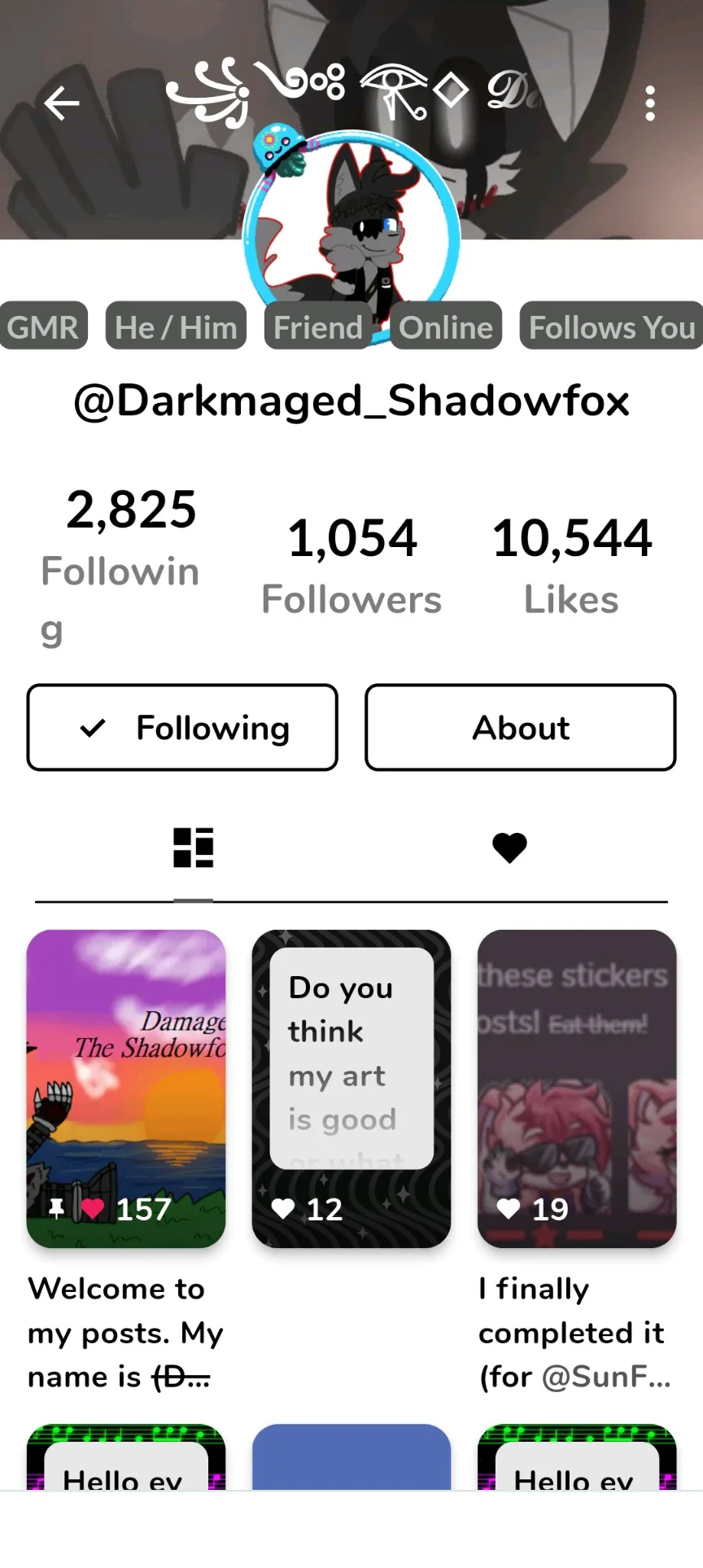View the 1,054 Followers list

(x=351, y=565)
